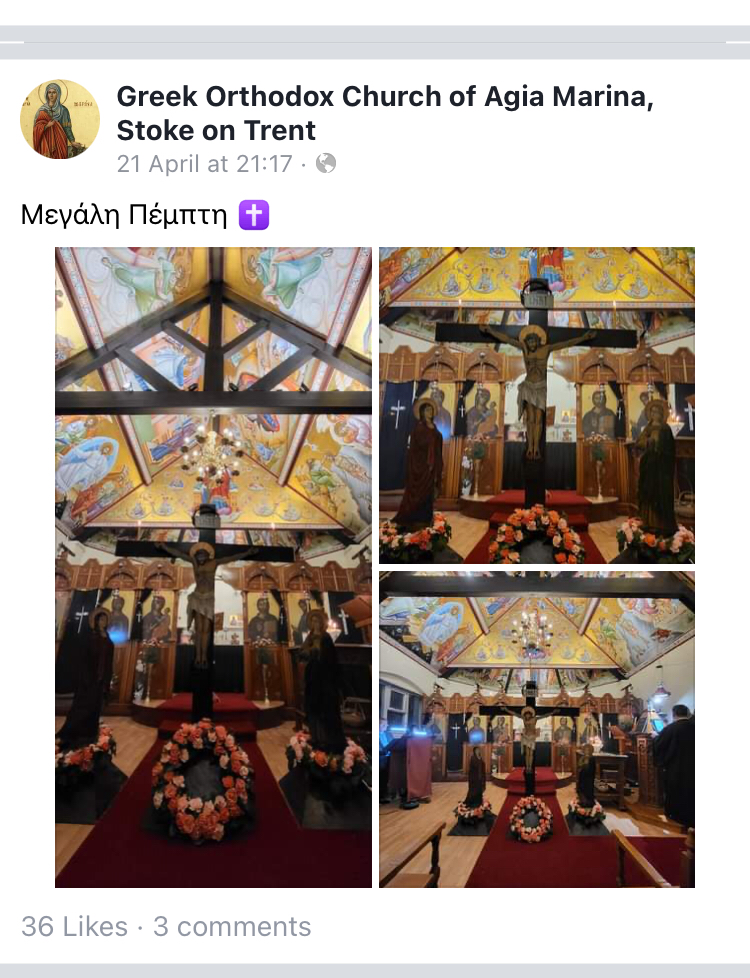Open the wide church interior photo
Screen dimensions: 750x978
[536, 729]
